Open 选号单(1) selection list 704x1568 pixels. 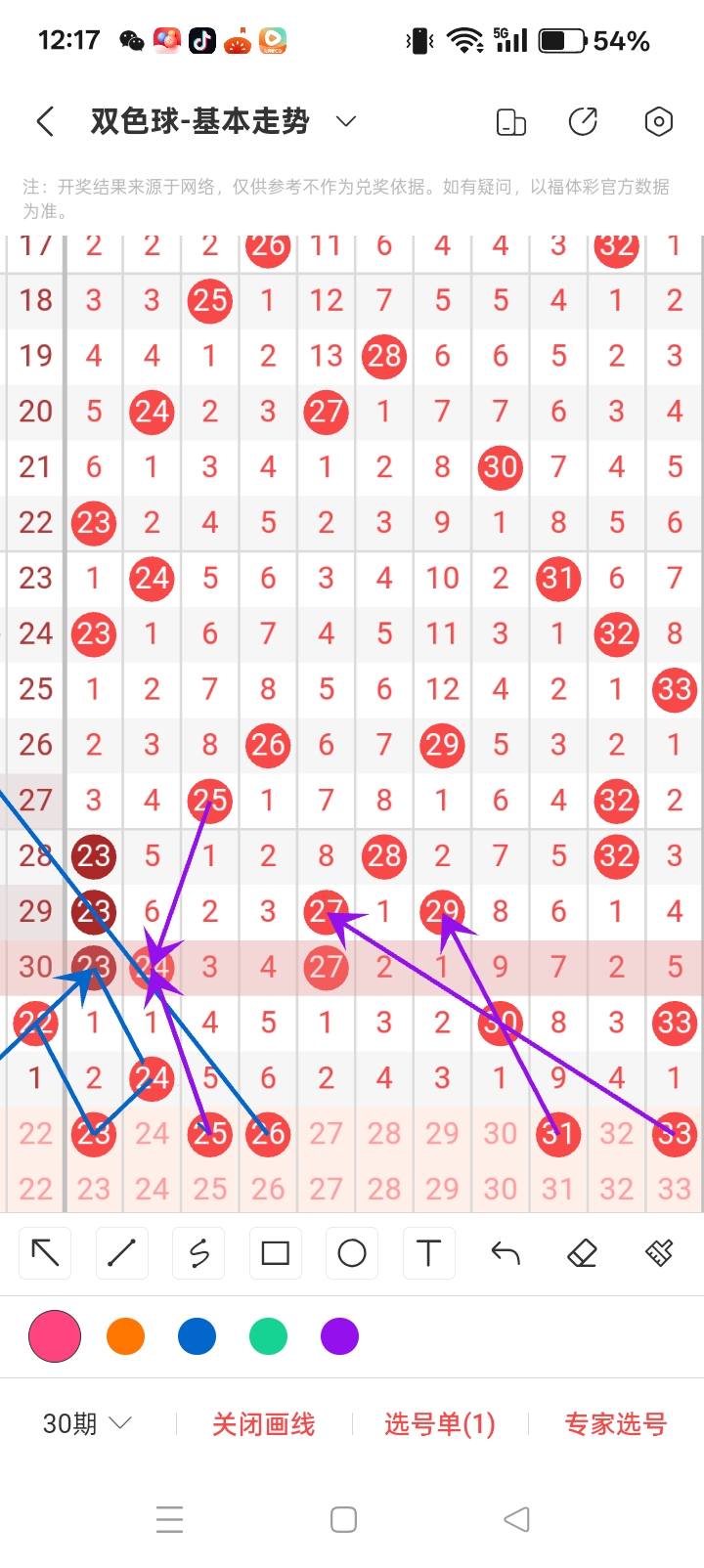pyautogui.click(x=440, y=1424)
